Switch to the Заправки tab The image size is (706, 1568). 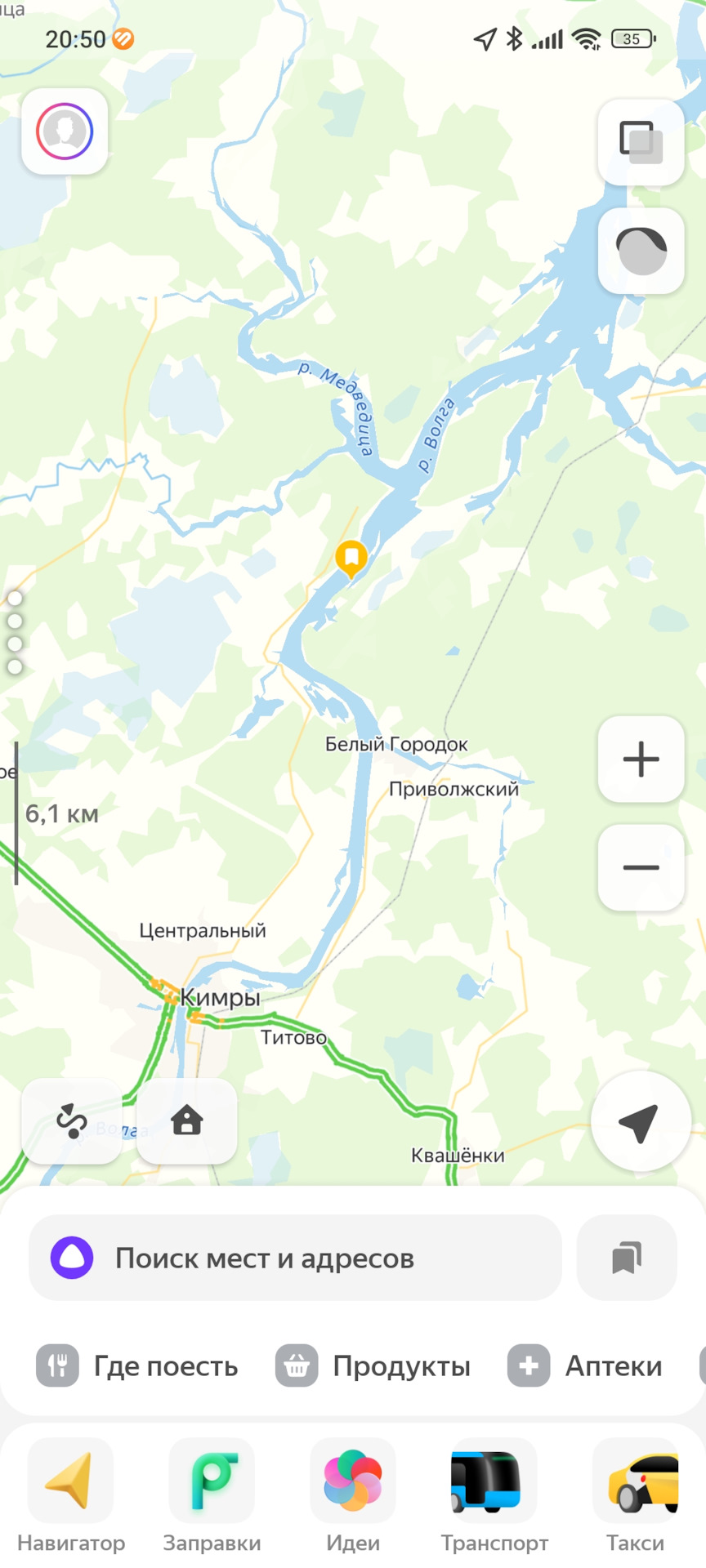[x=212, y=1496]
